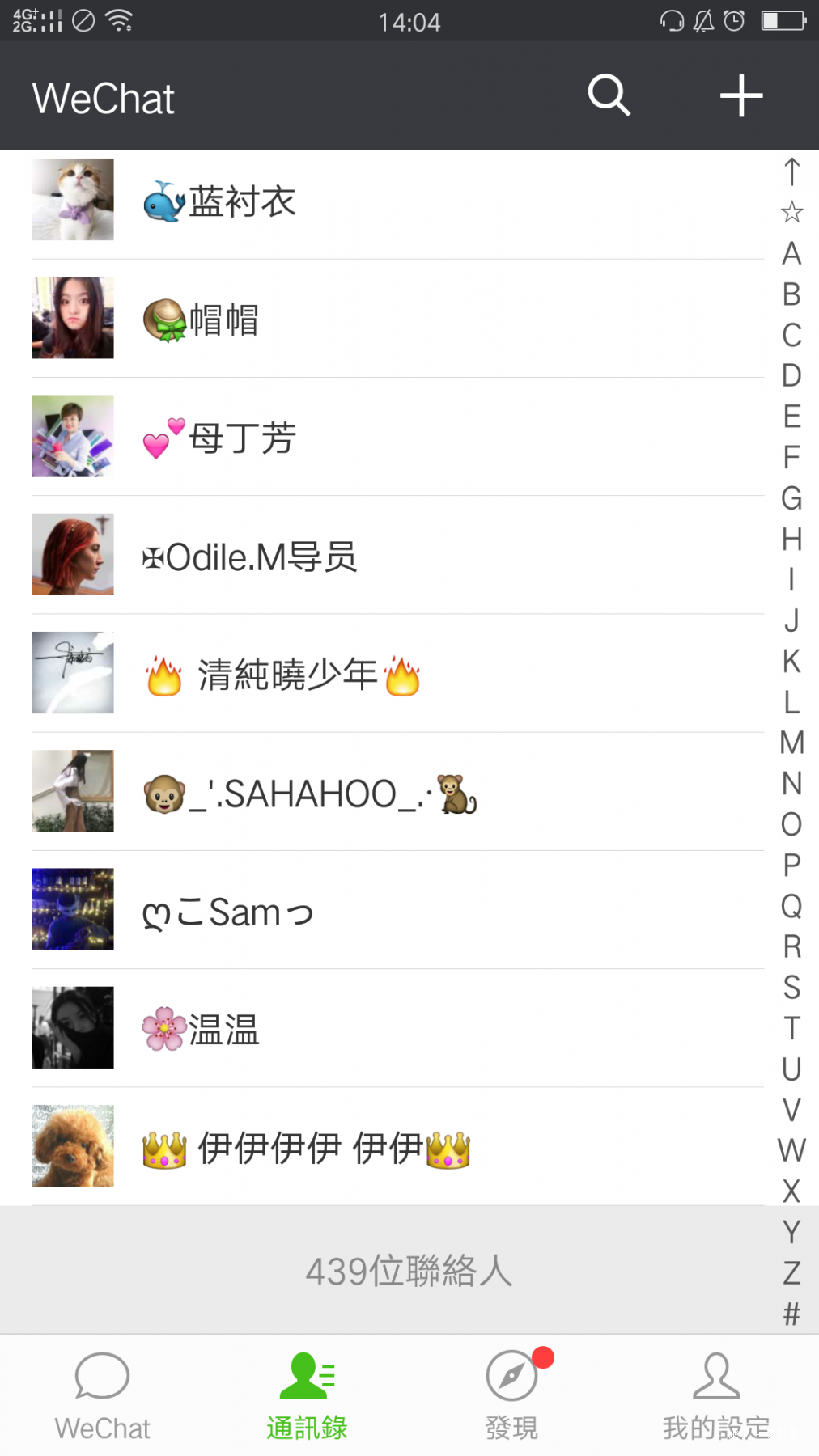
Task: Switch to the WeChat chats tab
Action: [x=102, y=1396]
